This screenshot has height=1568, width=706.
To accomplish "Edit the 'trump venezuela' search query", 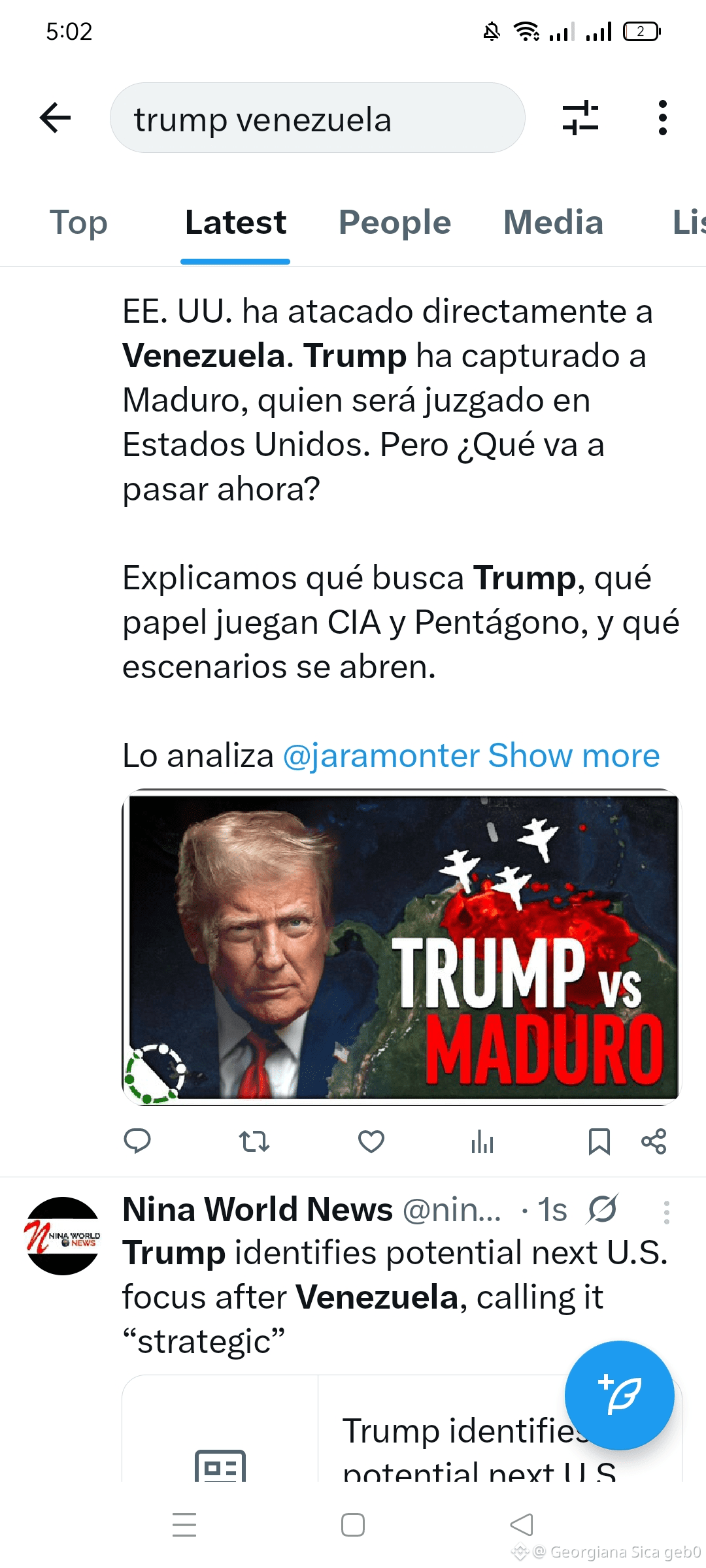I will click(317, 118).
